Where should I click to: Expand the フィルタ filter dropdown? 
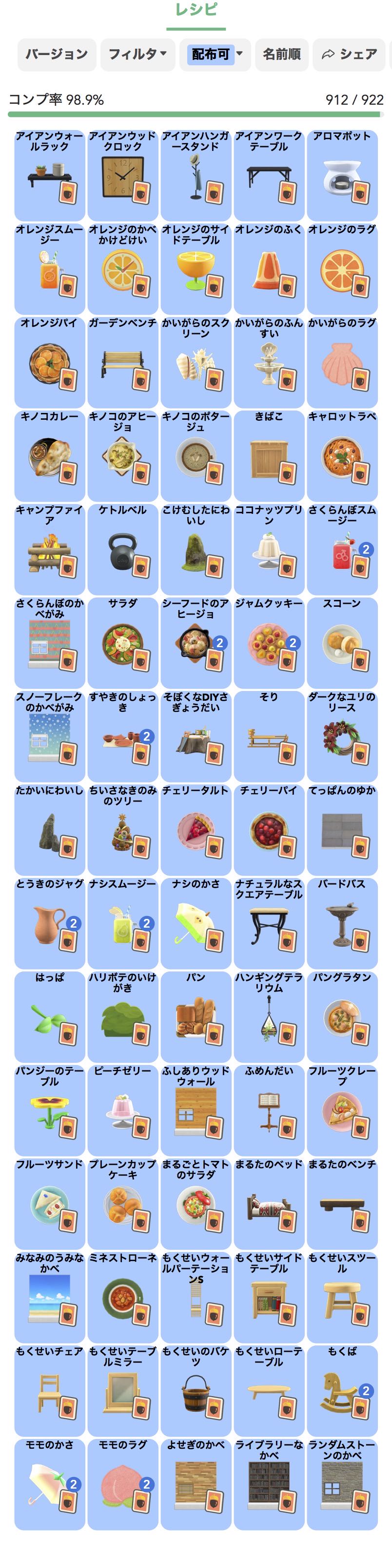point(137,54)
